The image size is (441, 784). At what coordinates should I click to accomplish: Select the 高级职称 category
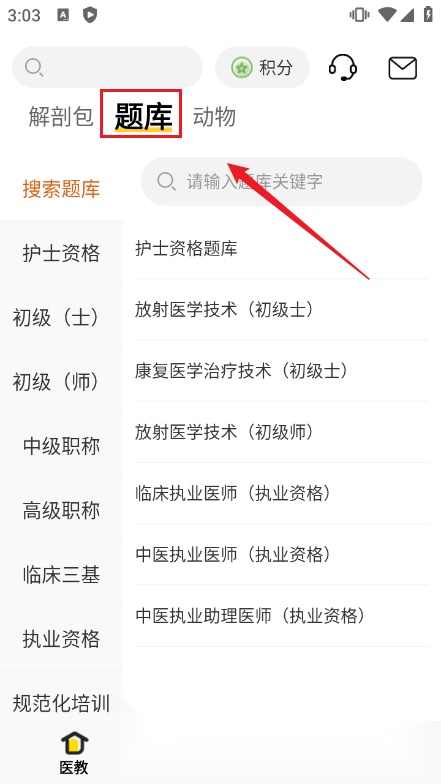(x=61, y=510)
